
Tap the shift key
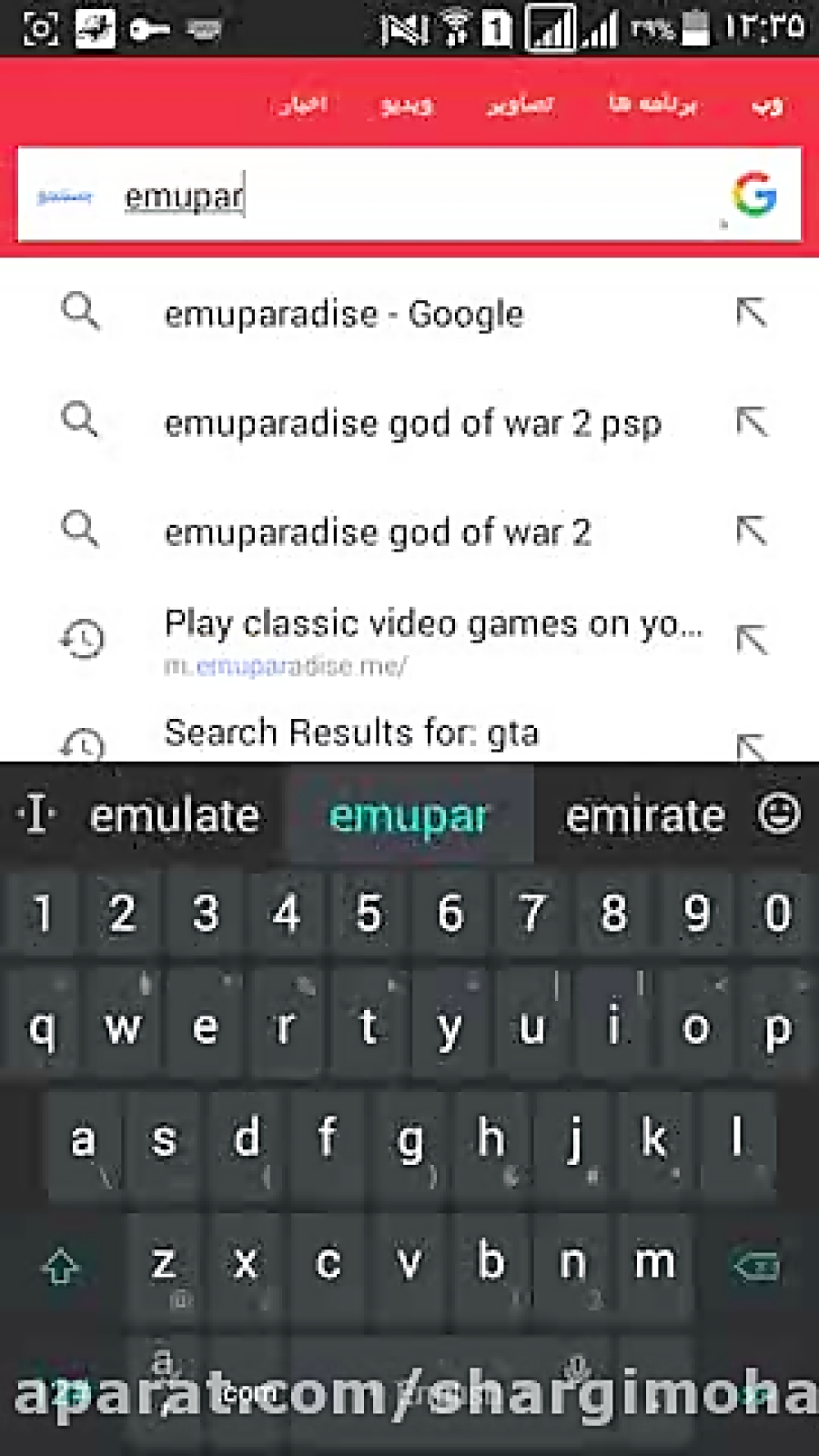[x=61, y=1266]
